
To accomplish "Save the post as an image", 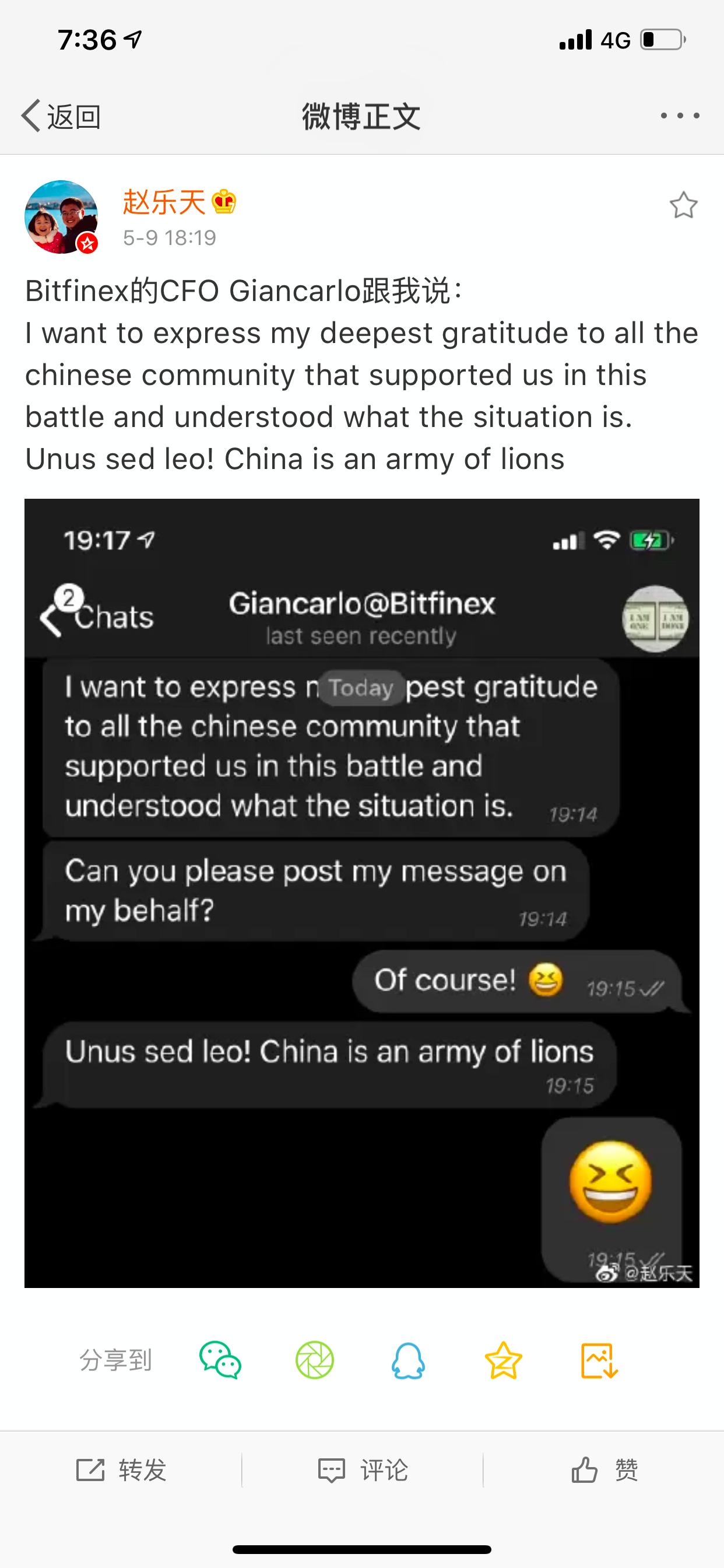I will click(599, 1360).
